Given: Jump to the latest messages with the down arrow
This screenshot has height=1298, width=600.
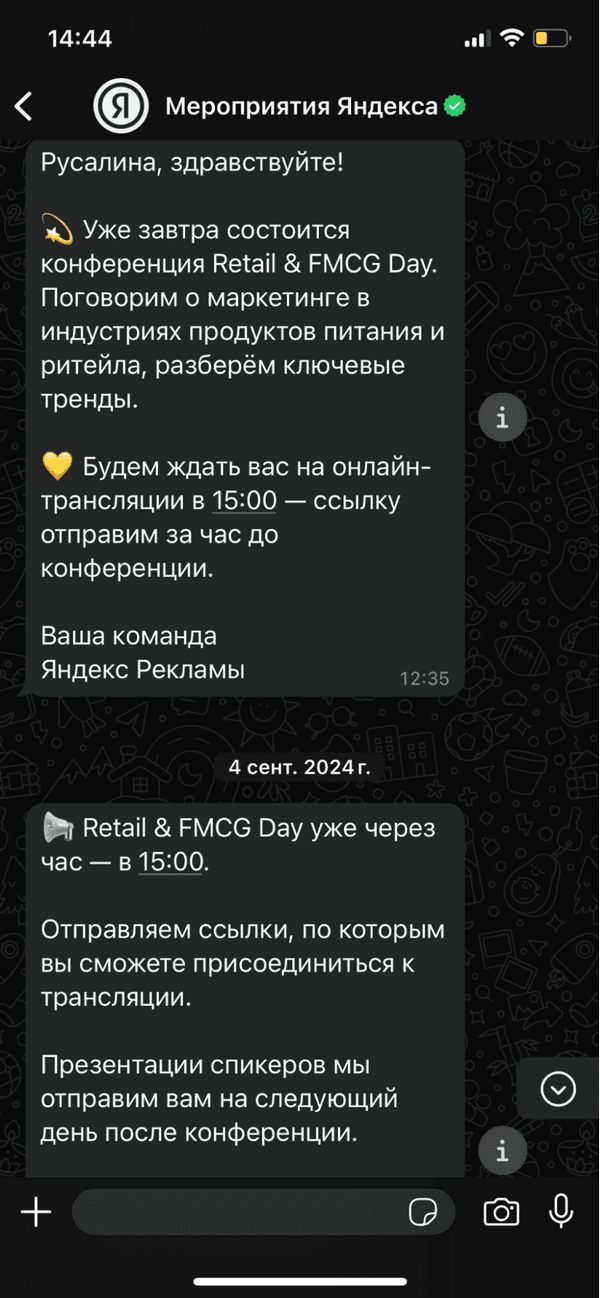Looking at the screenshot, I should click(x=558, y=1089).
